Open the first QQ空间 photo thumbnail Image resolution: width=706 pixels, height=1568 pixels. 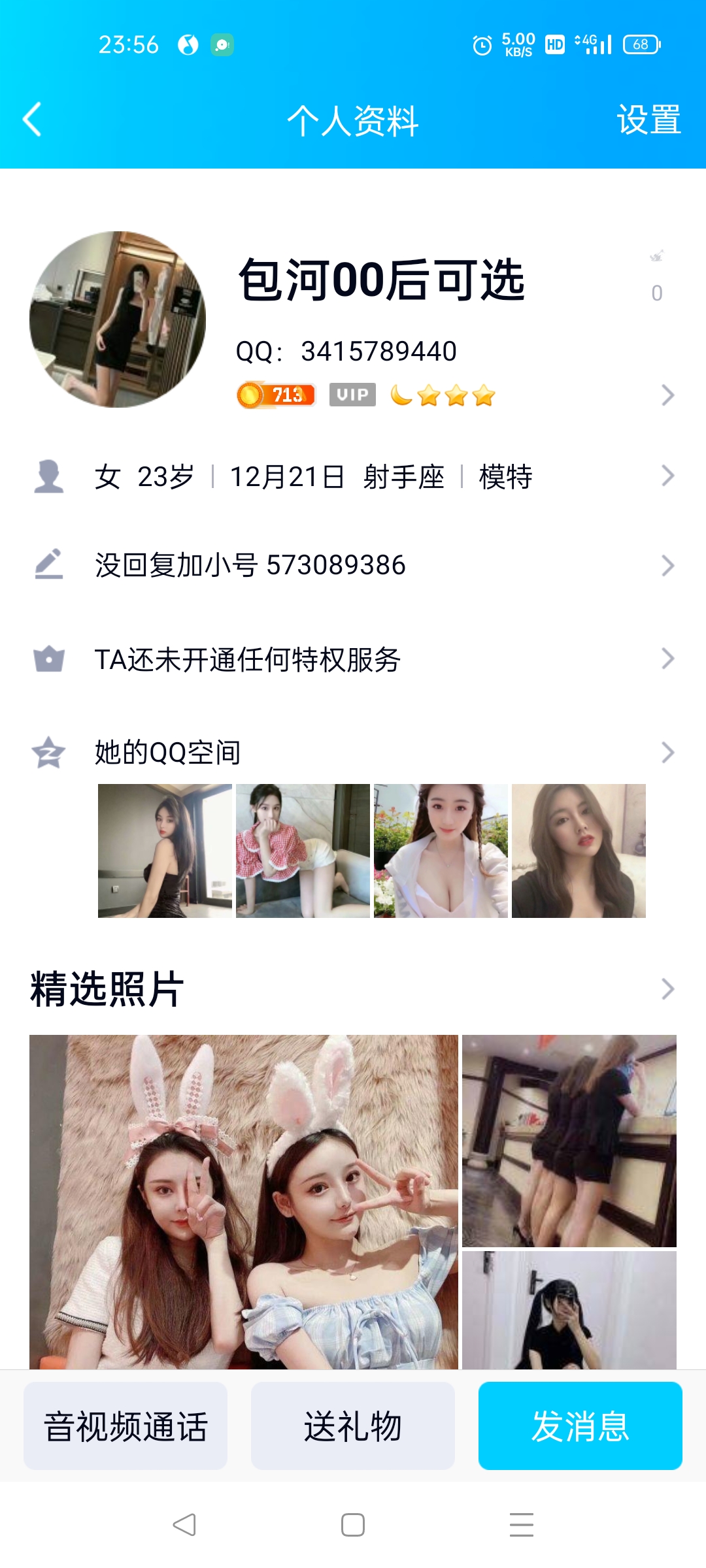pos(165,851)
